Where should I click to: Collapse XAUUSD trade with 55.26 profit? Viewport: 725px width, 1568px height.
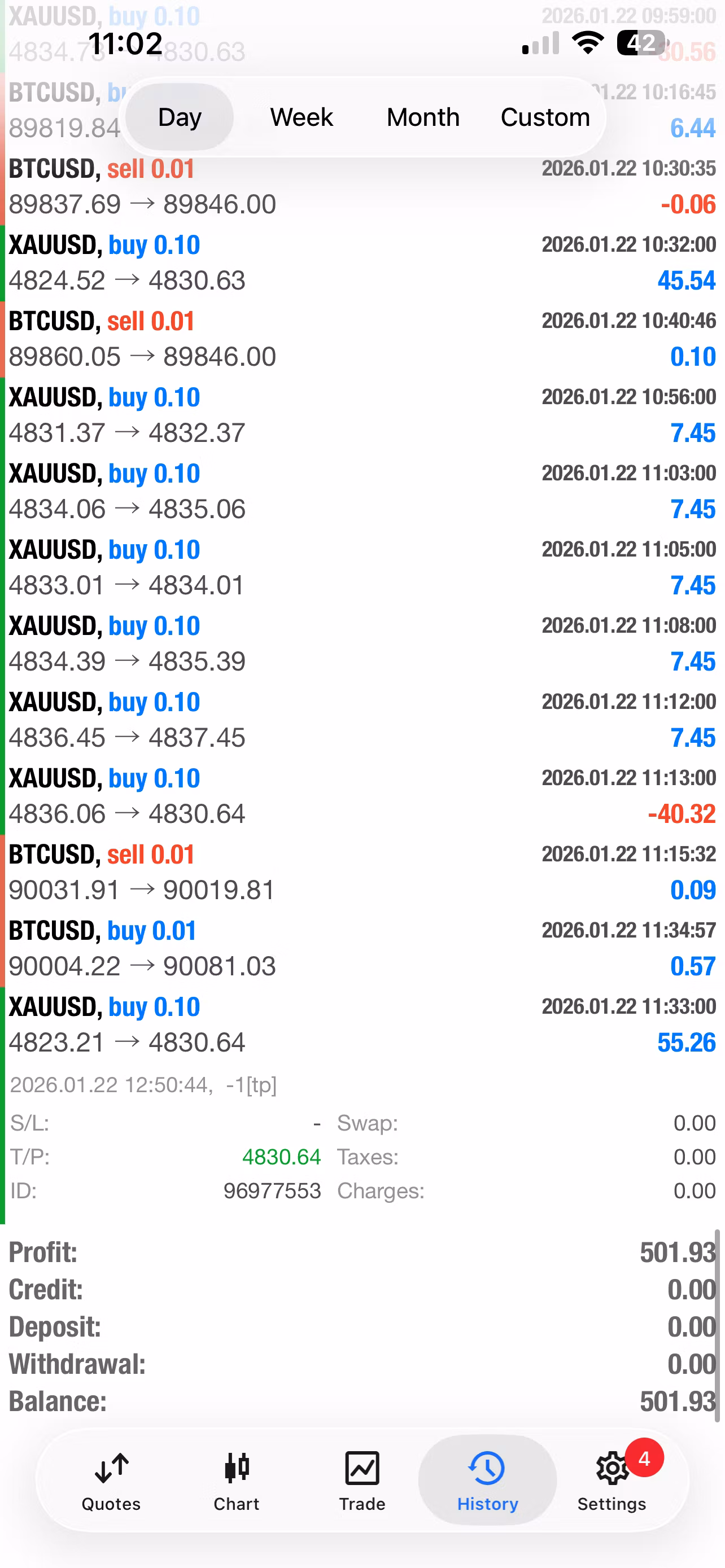362,1024
